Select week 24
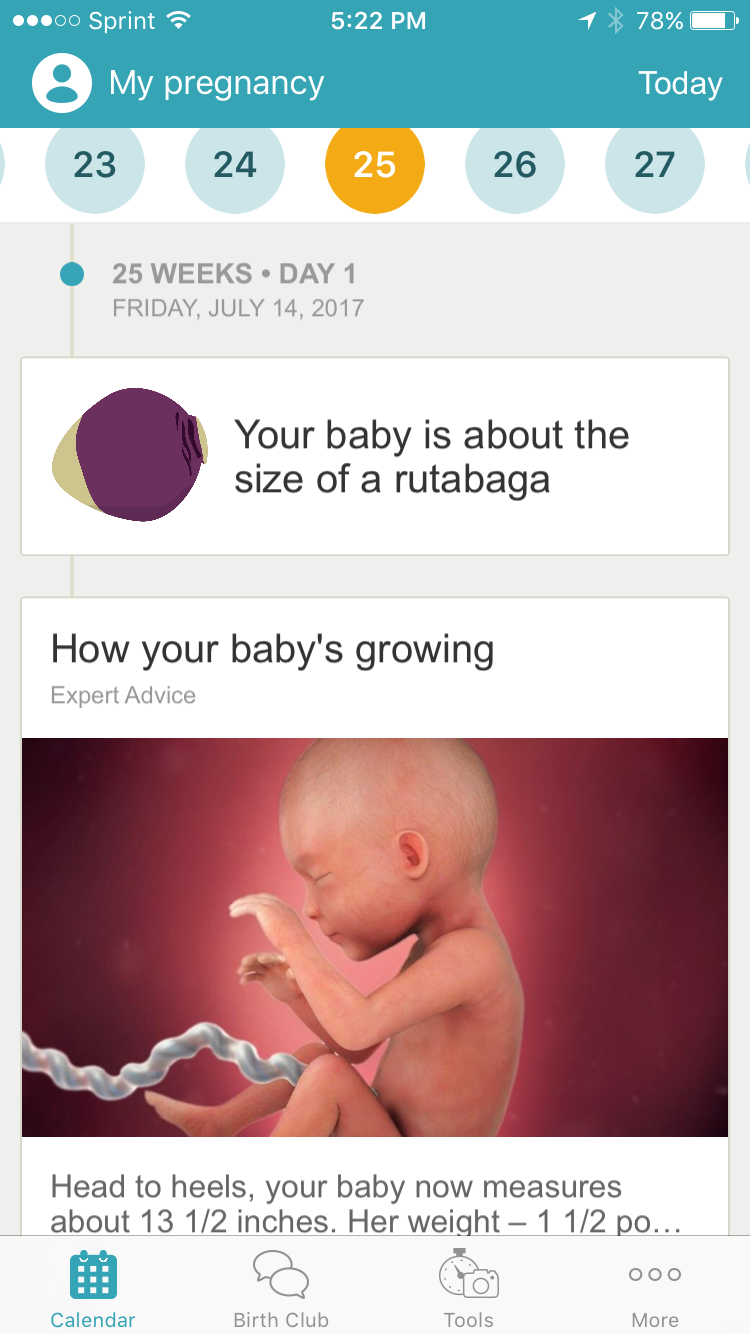 (x=235, y=165)
